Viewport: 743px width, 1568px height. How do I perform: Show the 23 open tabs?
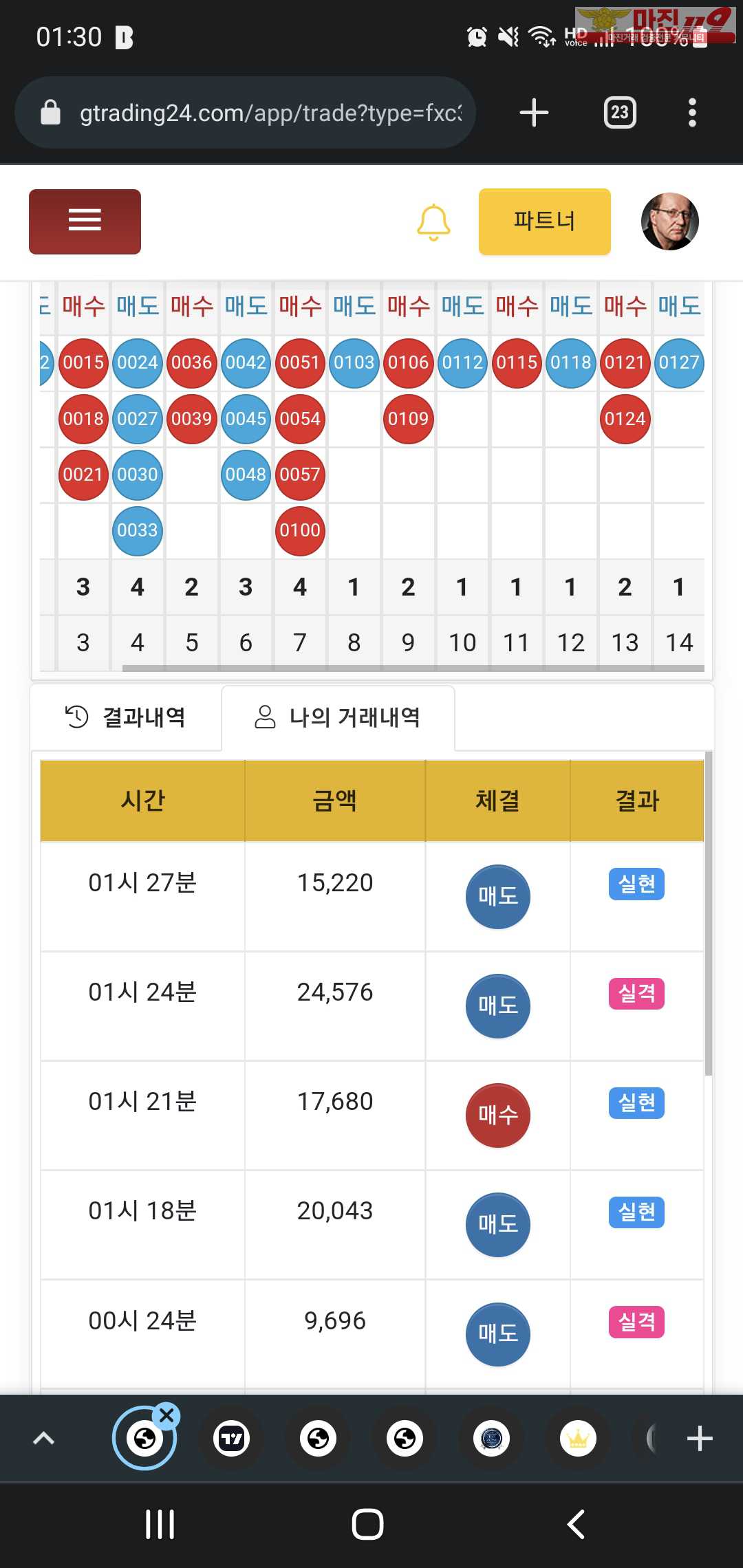click(x=620, y=113)
